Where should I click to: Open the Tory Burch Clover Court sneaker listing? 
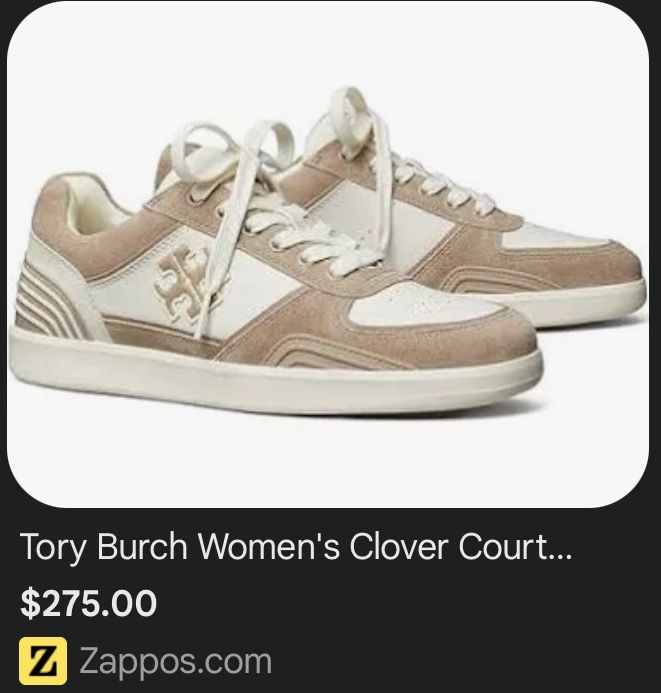296,548
